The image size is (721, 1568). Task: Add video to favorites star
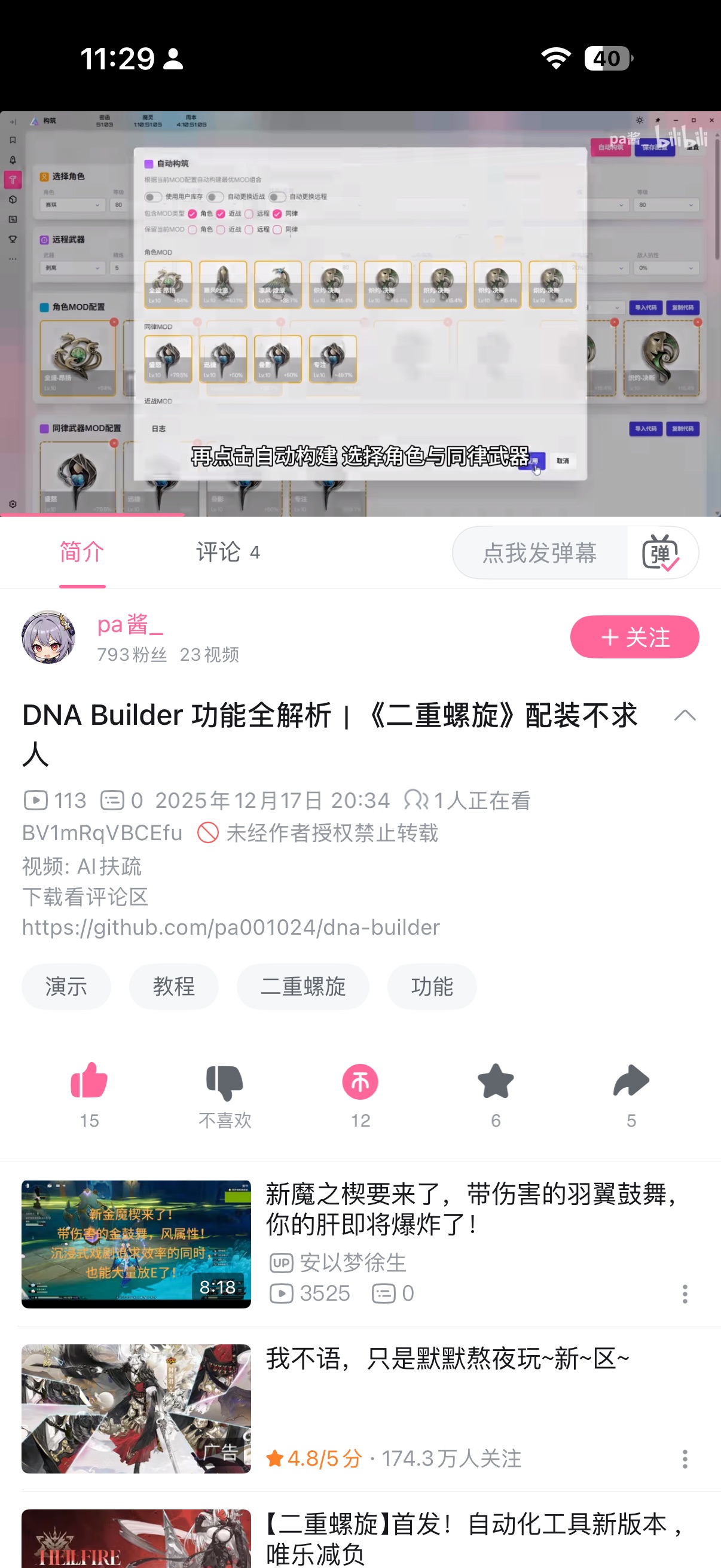(x=495, y=1082)
